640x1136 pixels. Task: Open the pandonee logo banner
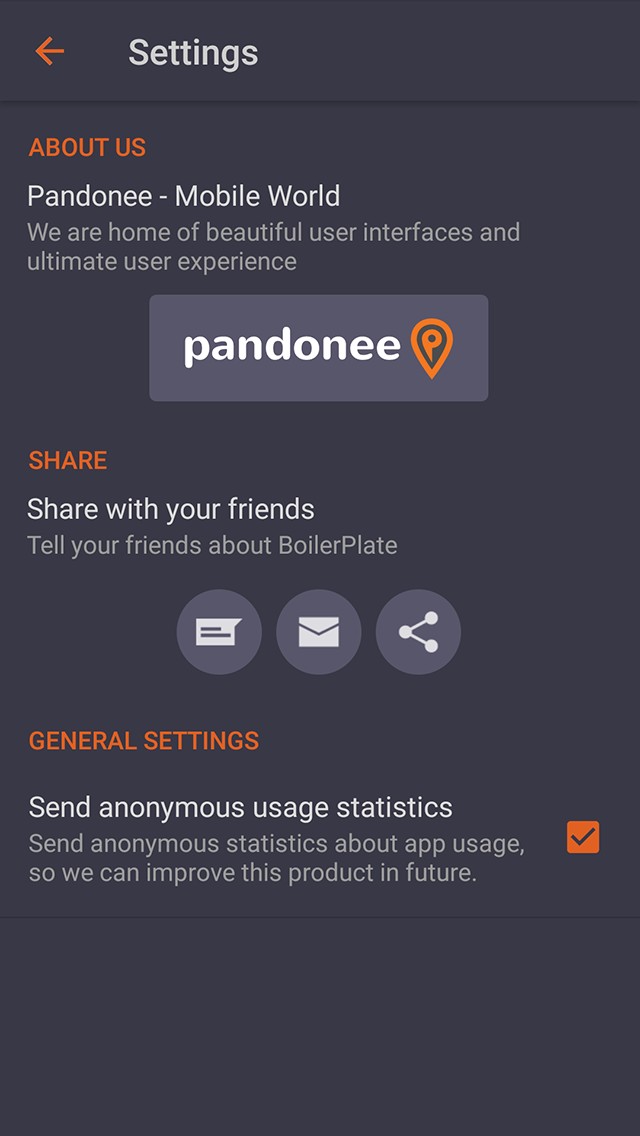pyautogui.click(x=318, y=348)
